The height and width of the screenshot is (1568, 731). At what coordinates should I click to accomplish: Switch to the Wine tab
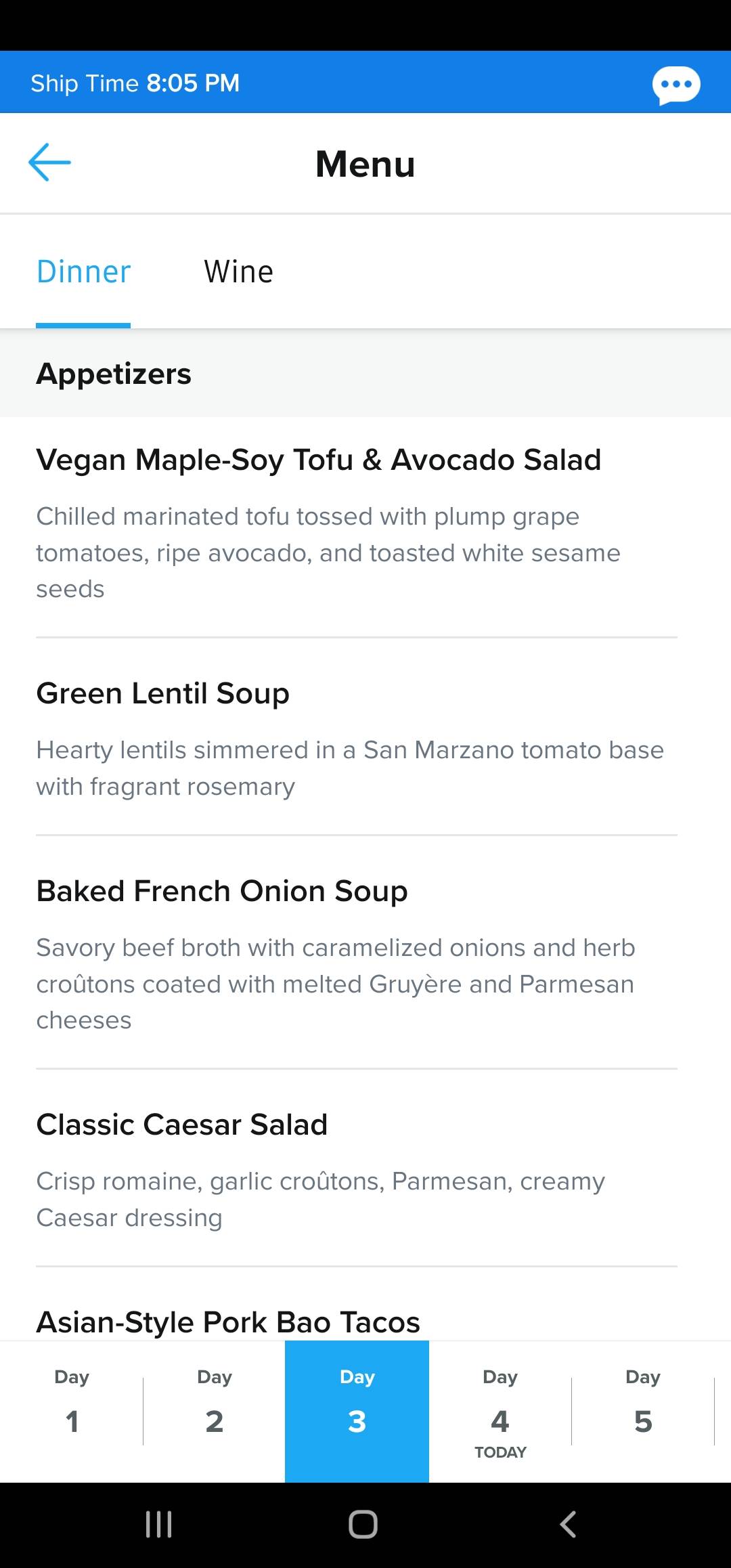click(239, 272)
